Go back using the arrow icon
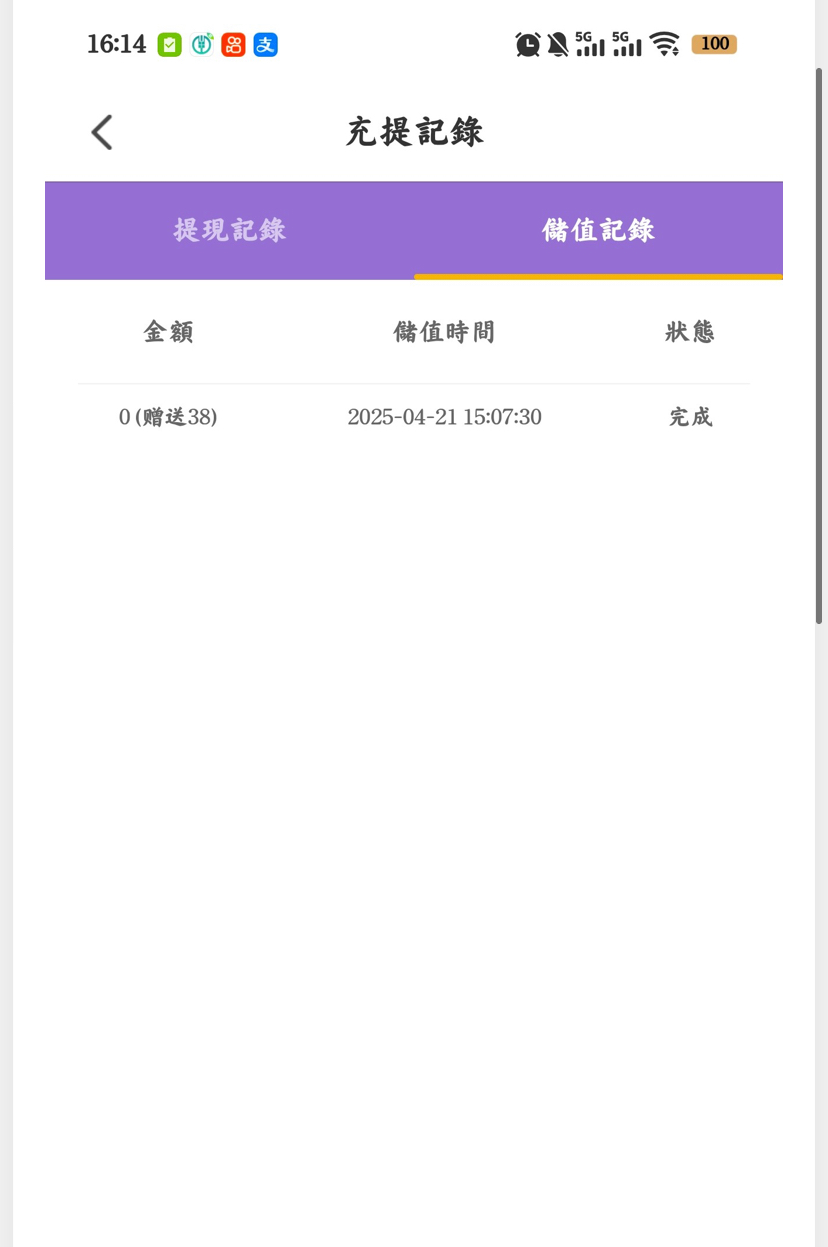The image size is (828, 1247). (102, 132)
